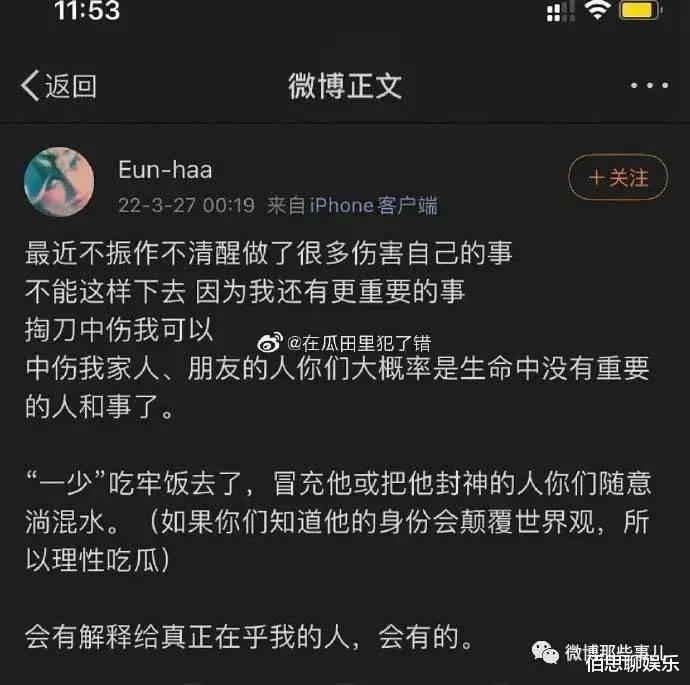690x685 pixels.
Task: Open the three-dot overflow menu
Action: point(649,86)
